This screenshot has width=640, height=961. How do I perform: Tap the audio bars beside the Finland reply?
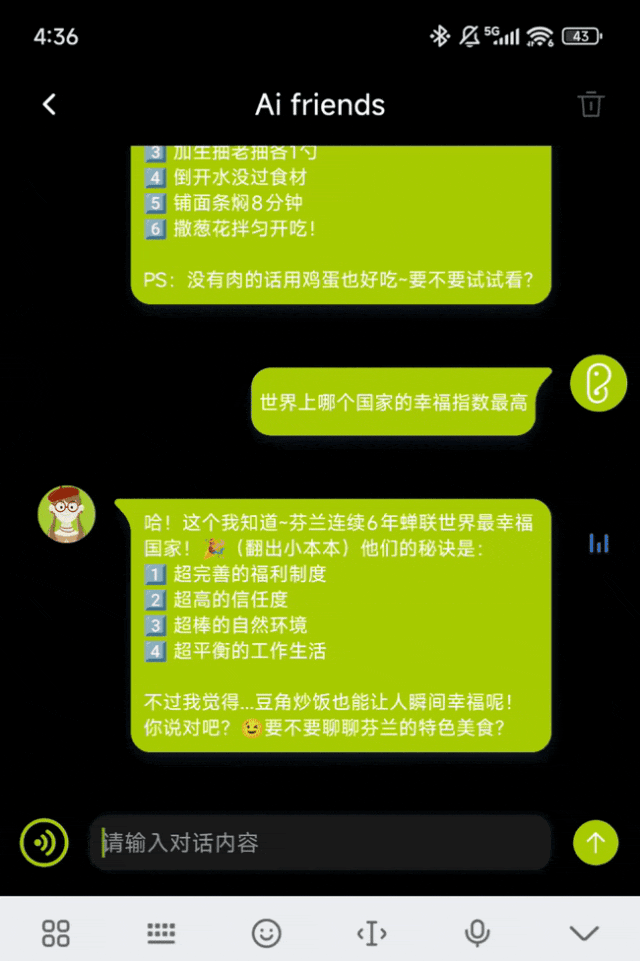click(x=598, y=543)
